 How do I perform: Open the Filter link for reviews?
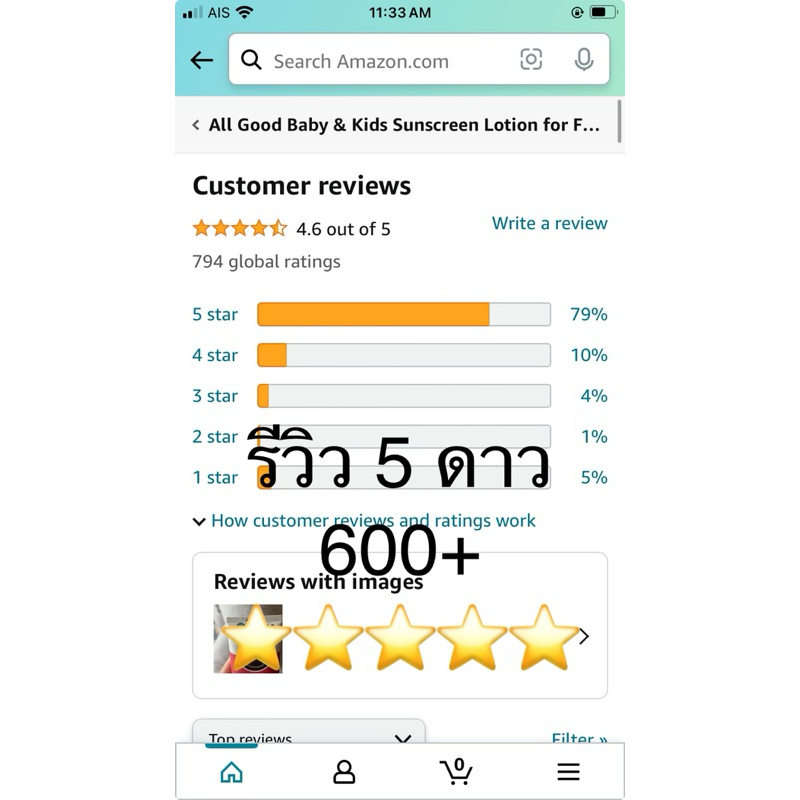[579, 737]
